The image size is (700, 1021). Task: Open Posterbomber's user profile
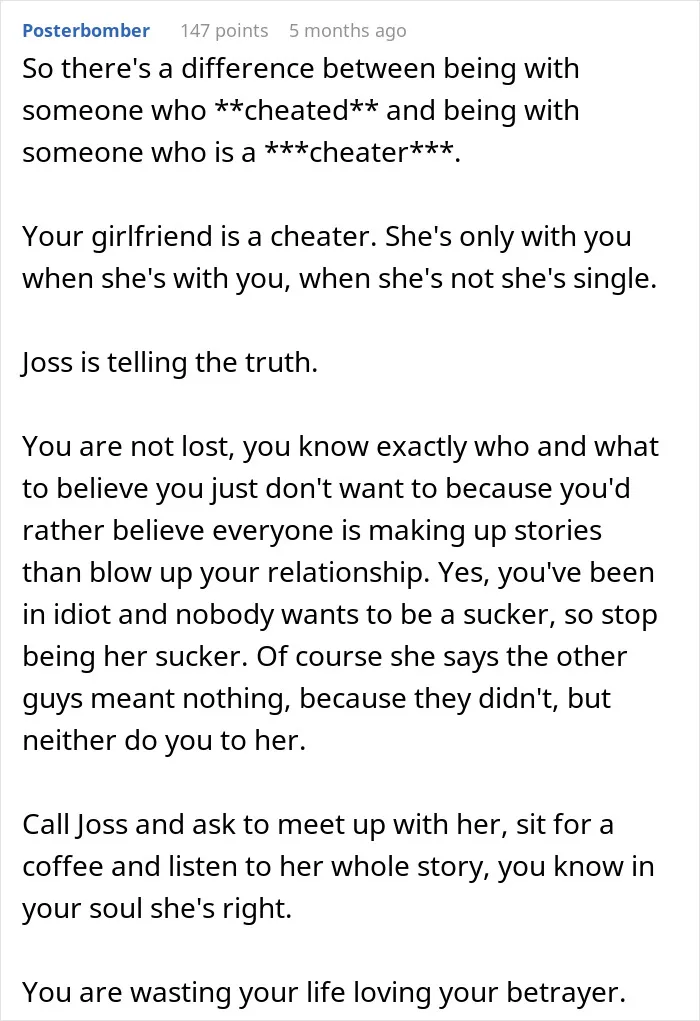86,31
